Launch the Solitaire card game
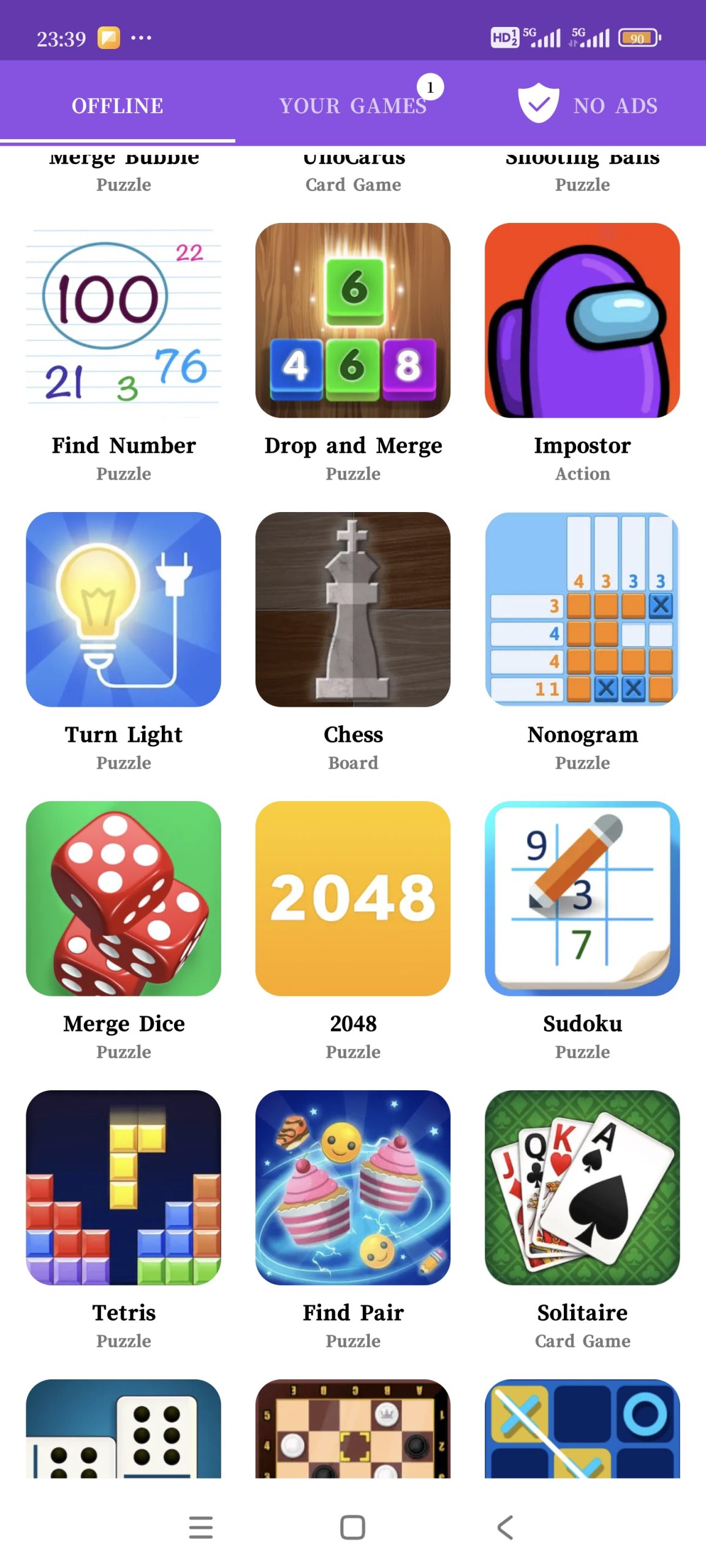The height and width of the screenshot is (1568, 706). tap(582, 1188)
